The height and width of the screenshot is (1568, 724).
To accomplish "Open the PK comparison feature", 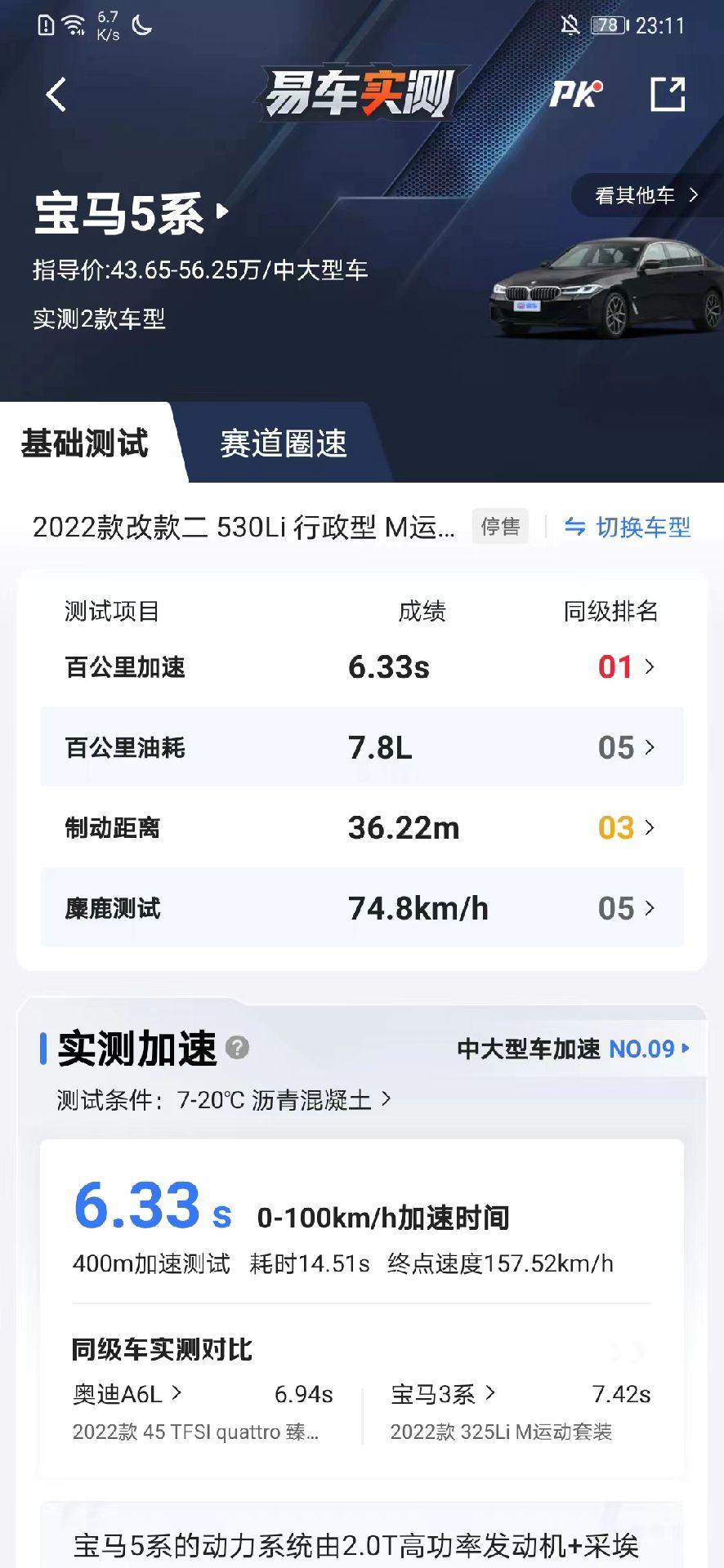I will pos(575,94).
